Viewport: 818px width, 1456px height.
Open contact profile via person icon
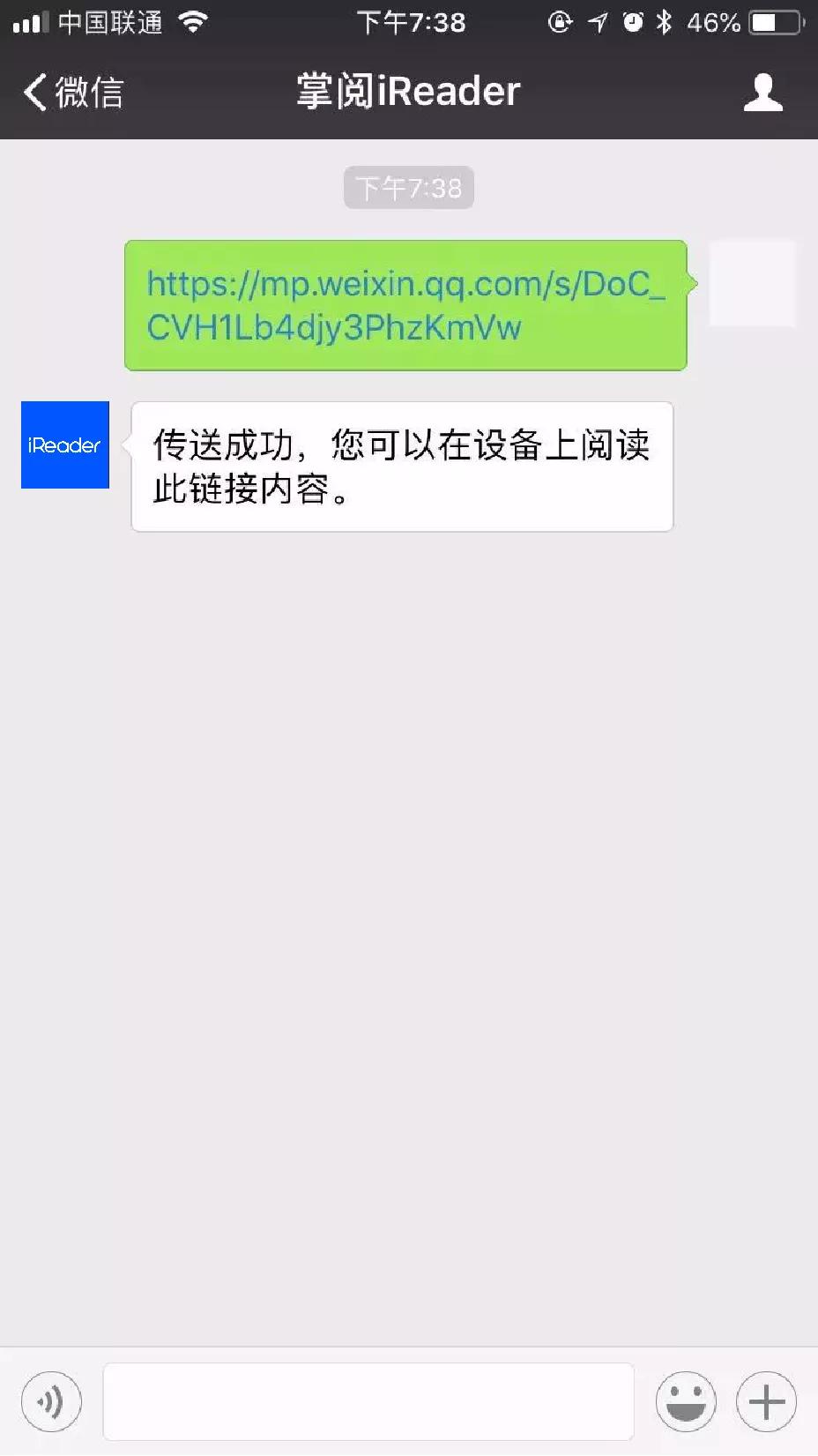(763, 92)
